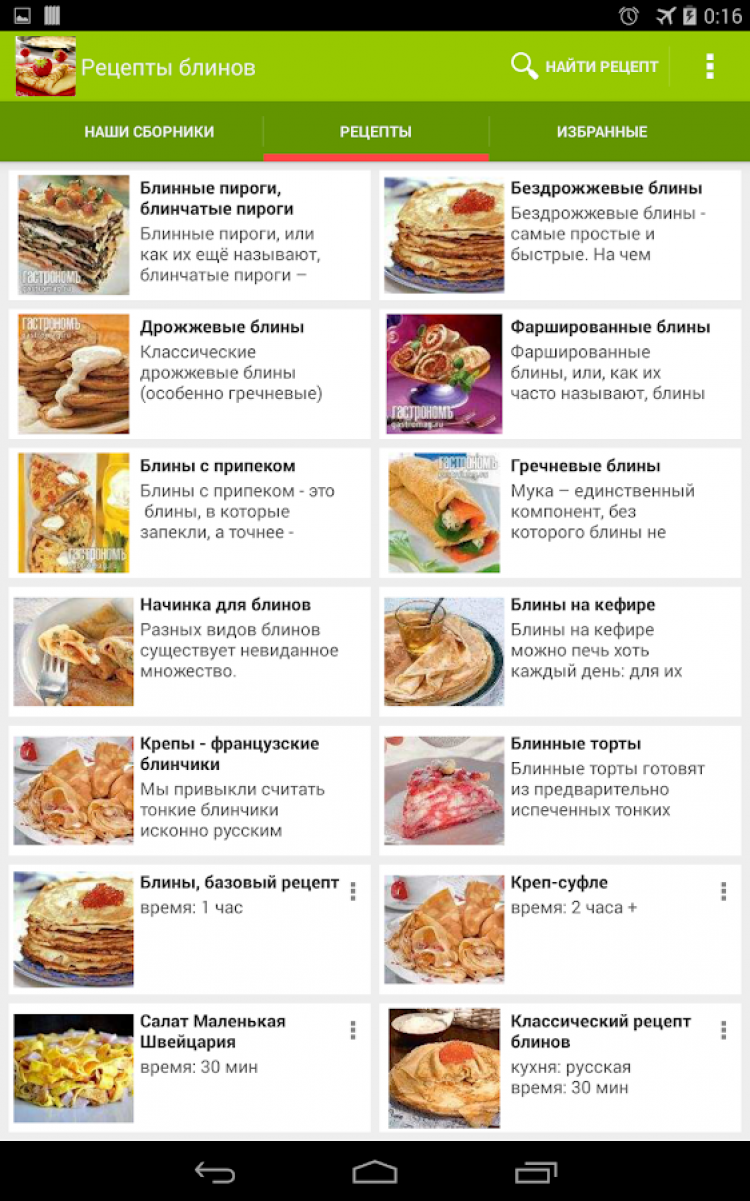Show the Блинные торты card
This screenshot has height=1201, width=750.
(560, 790)
